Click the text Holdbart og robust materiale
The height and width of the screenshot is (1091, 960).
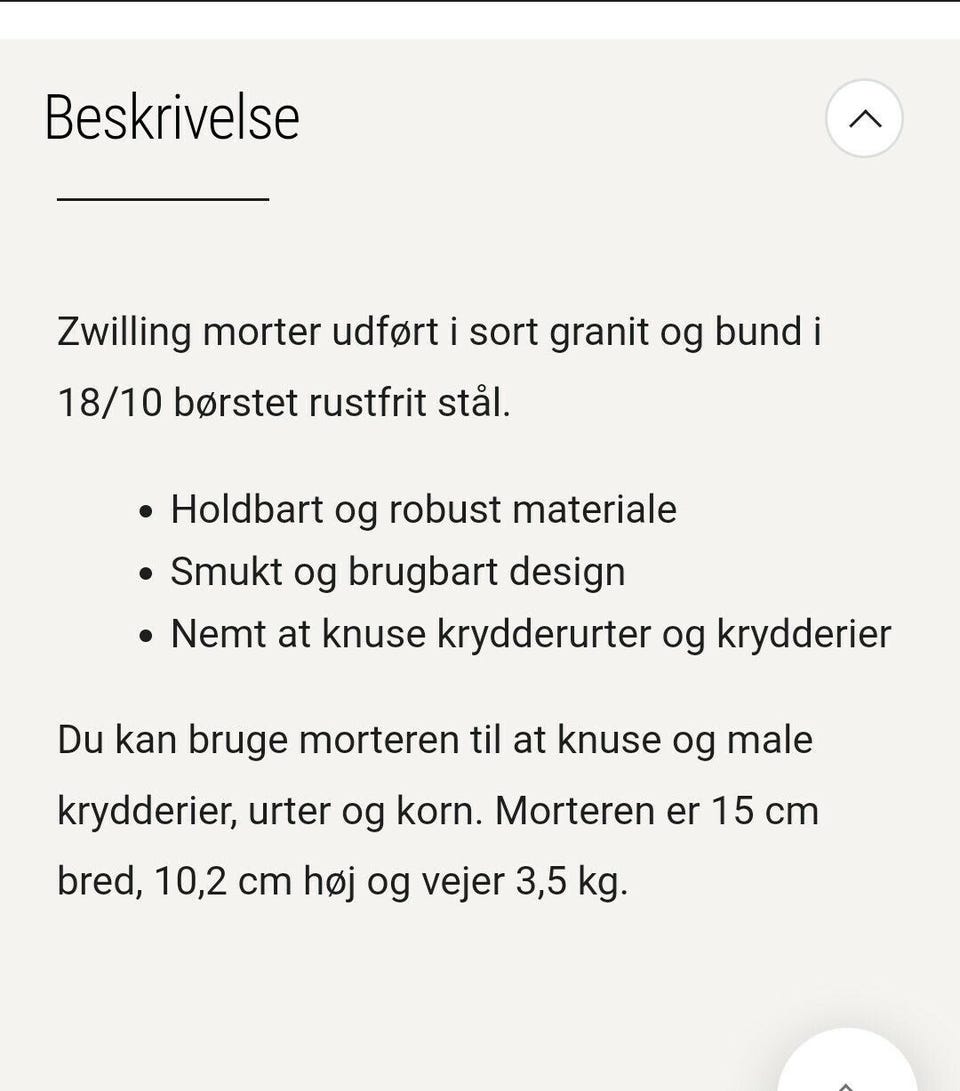click(423, 508)
